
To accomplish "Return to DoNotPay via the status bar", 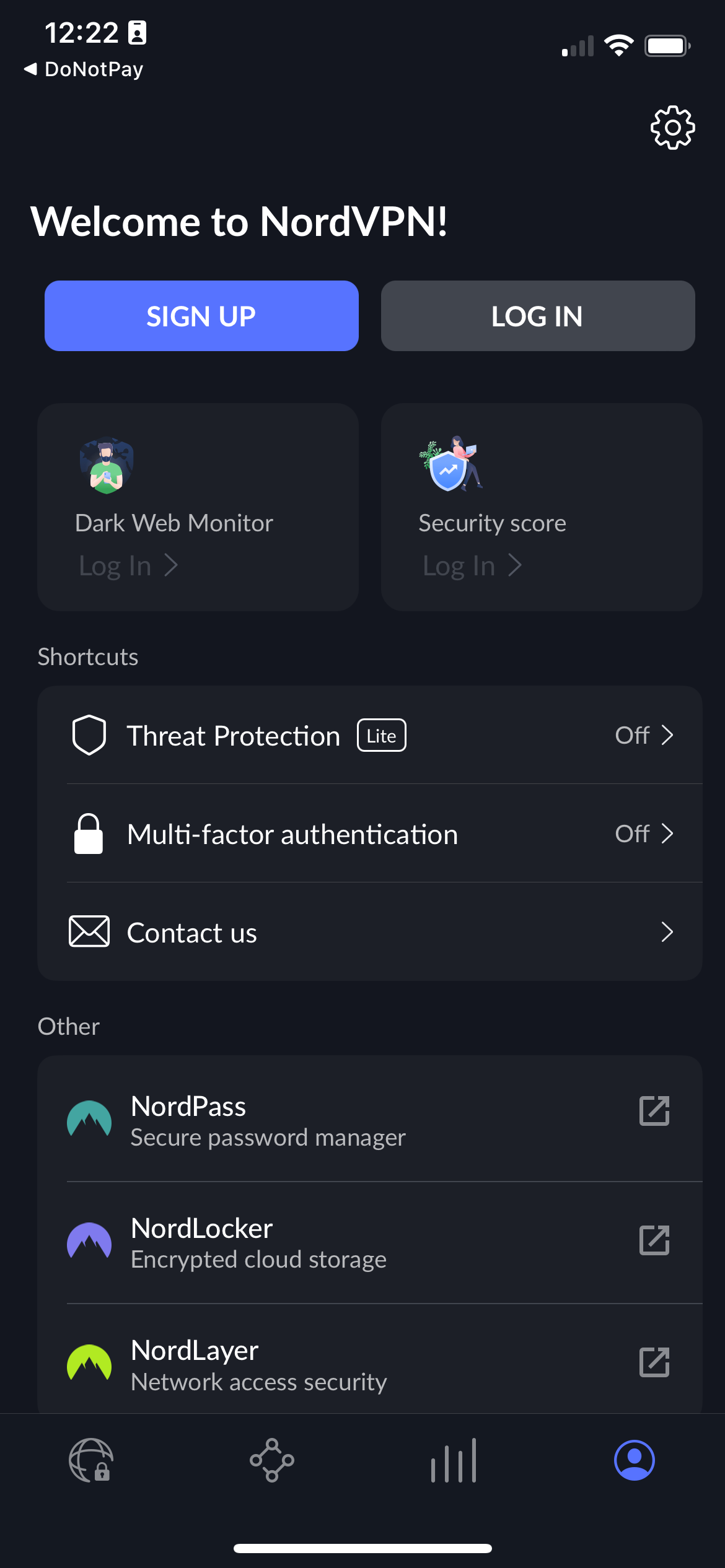I will 84,69.
